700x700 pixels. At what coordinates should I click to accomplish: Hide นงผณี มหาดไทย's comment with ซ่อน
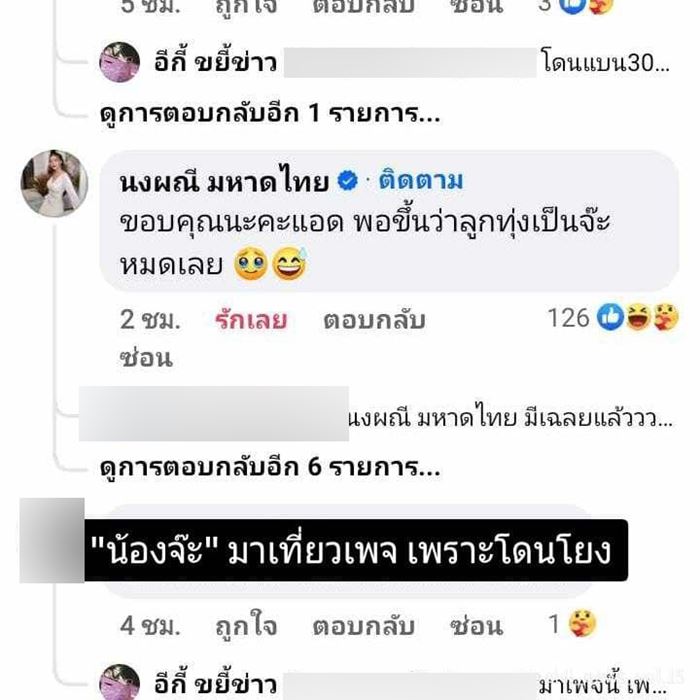[145, 357]
